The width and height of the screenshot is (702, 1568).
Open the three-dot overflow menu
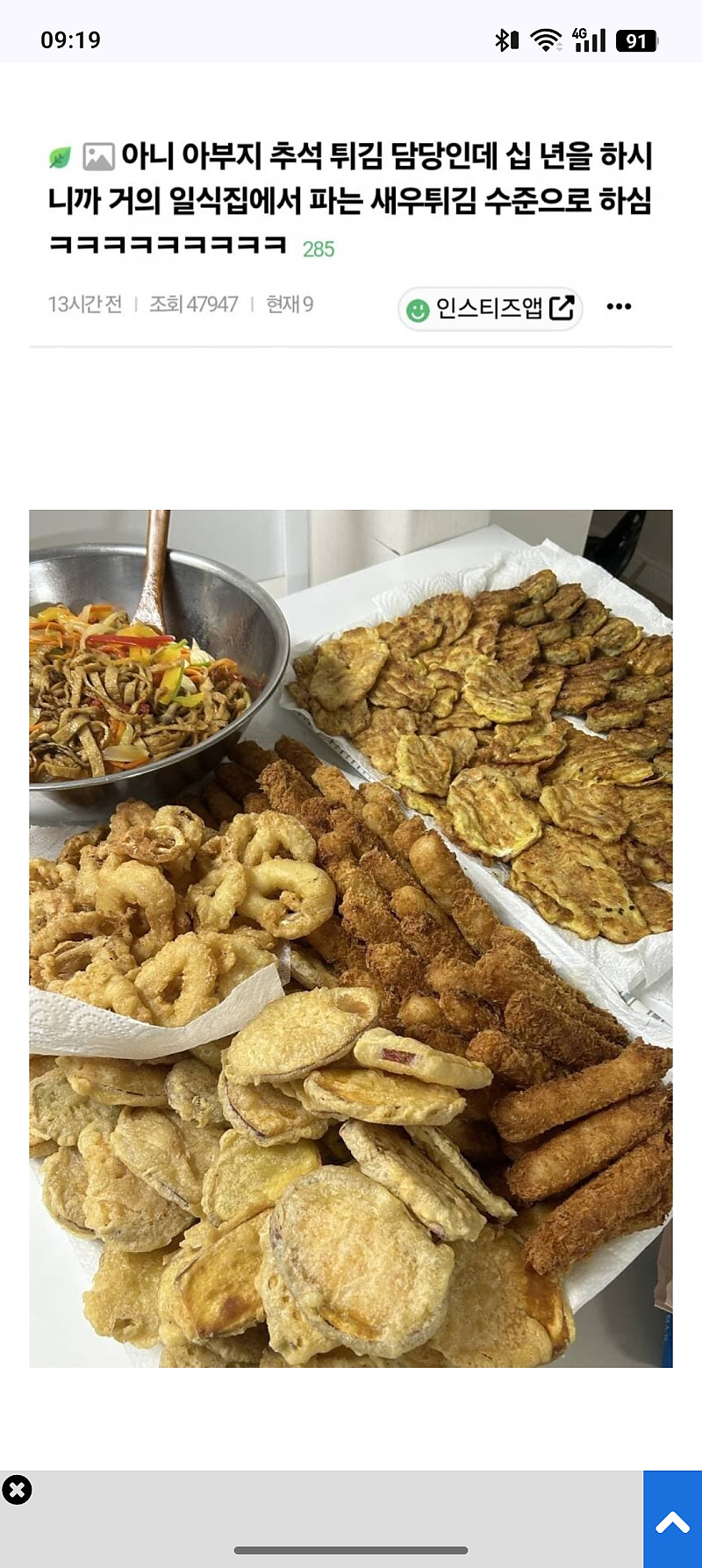point(619,306)
